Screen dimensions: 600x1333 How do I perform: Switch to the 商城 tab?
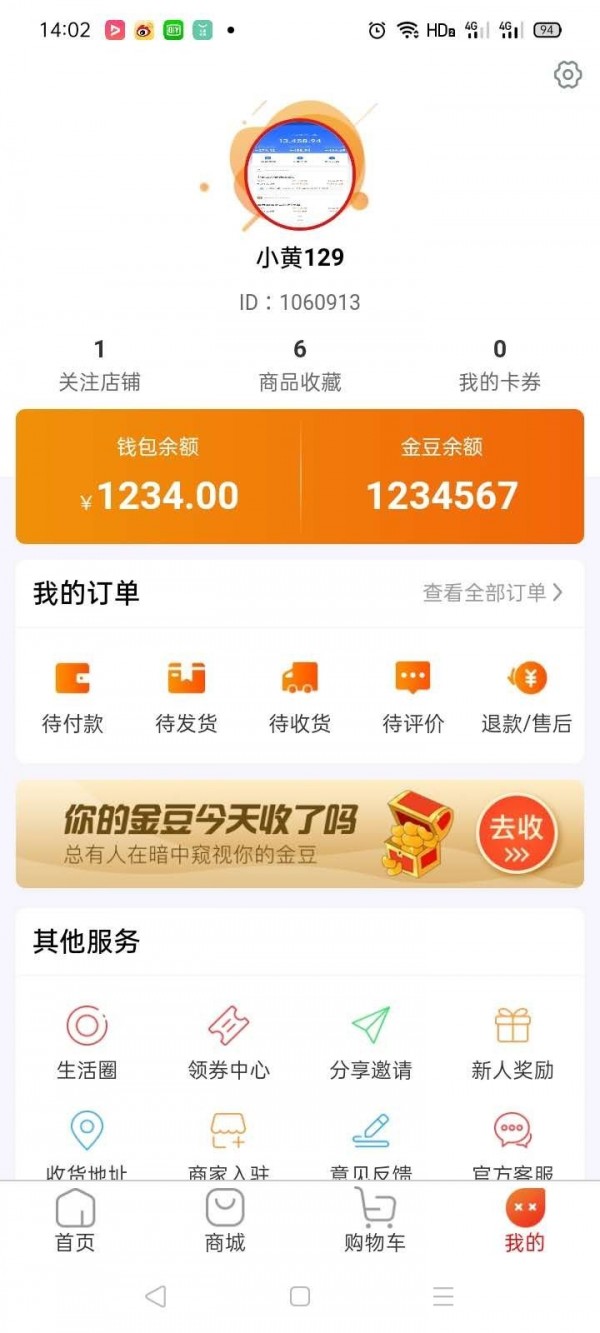click(225, 1221)
